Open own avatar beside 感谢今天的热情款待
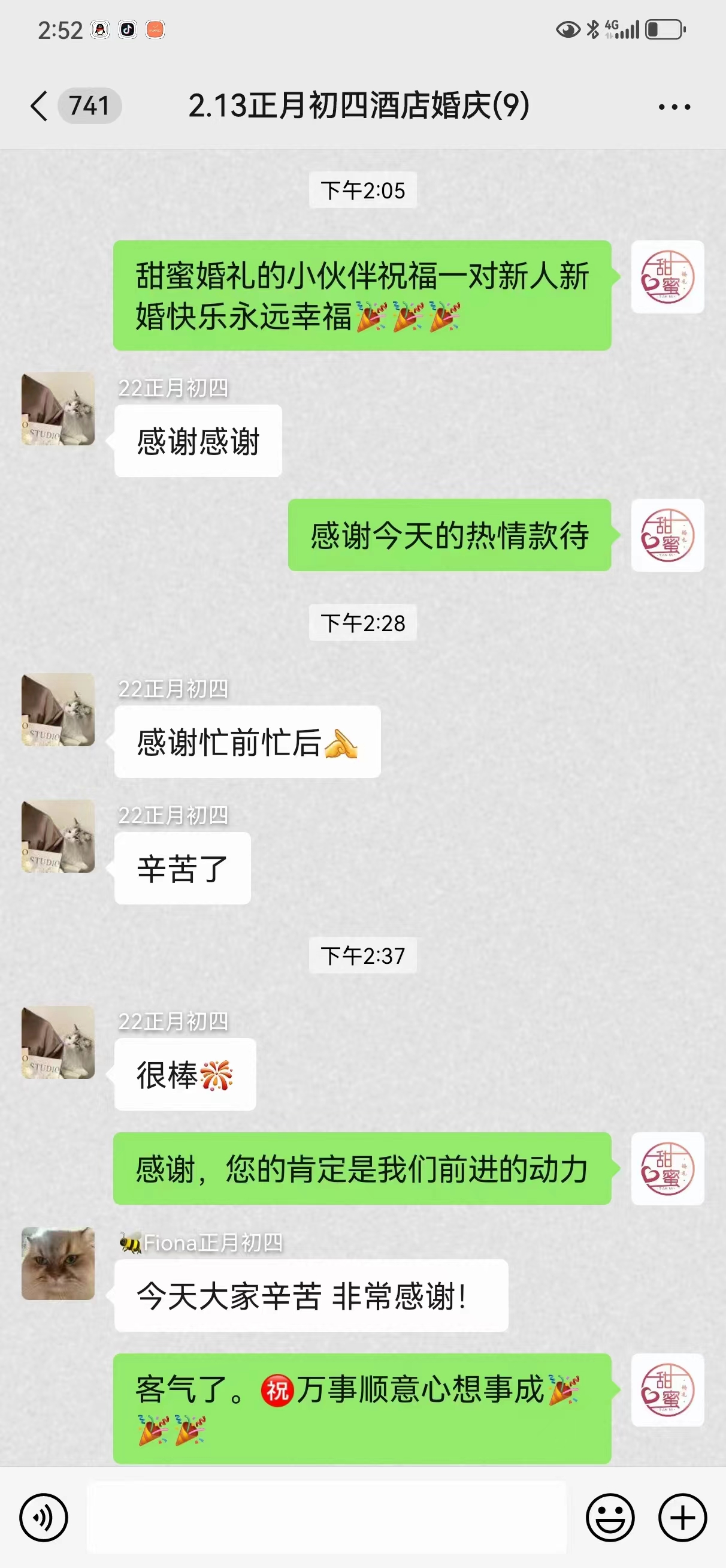The width and height of the screenshot is (726, 1568). pos(667,535)
